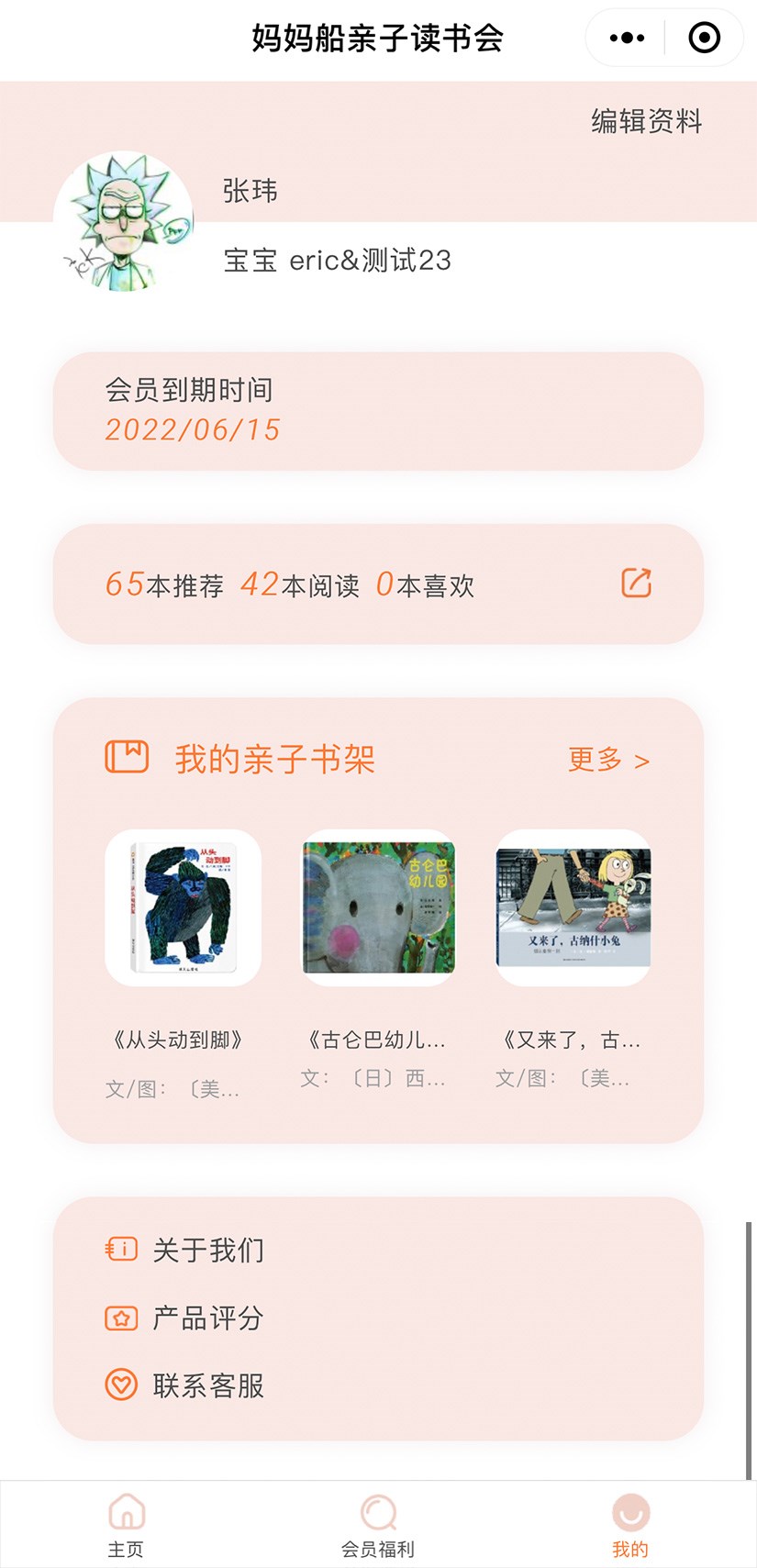Screen dimensions: 757x1568
Task: Share the reading stats via the share icon
Action: point(636,584)
